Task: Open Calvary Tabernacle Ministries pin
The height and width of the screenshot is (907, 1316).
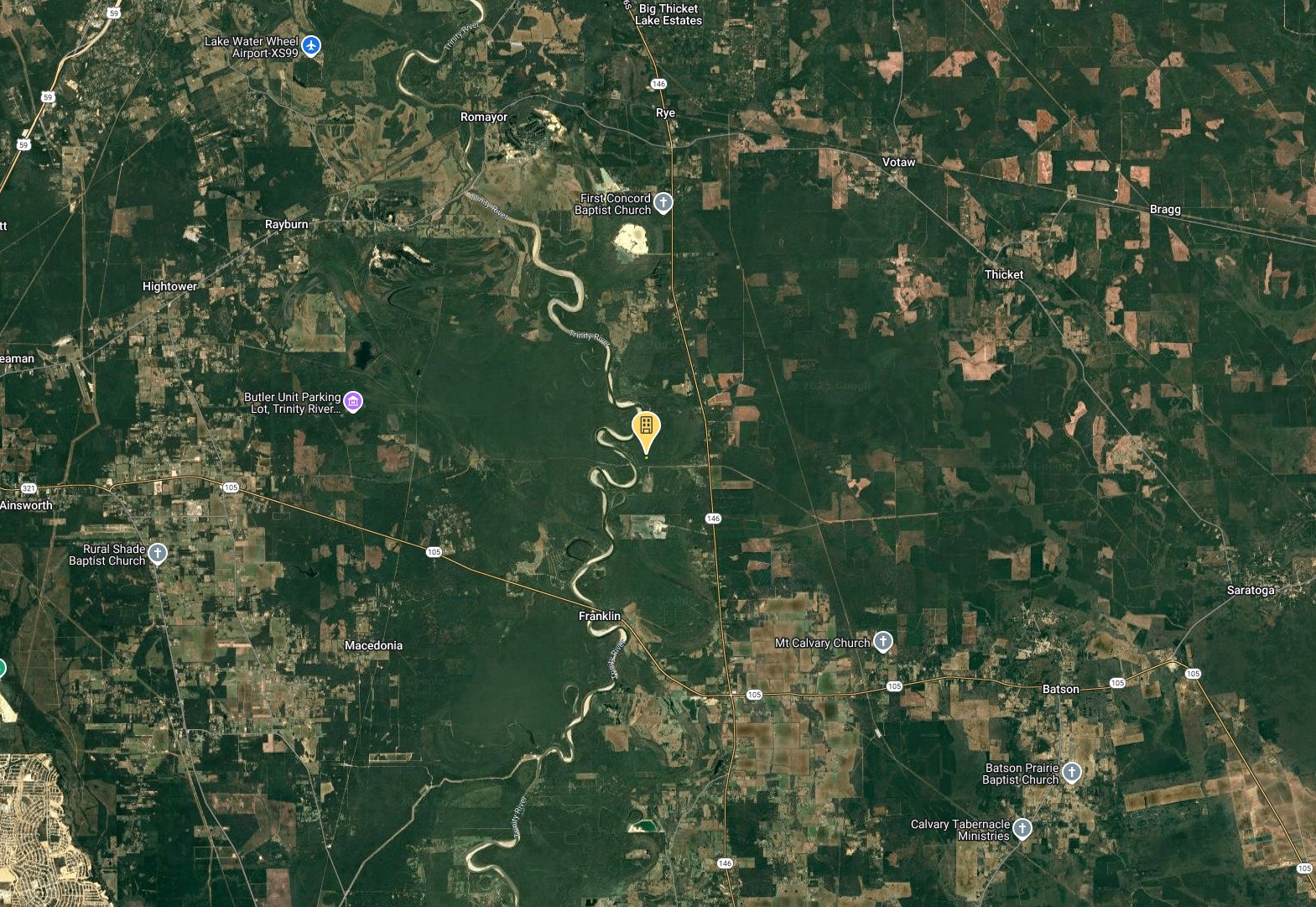Action: 1021,829
